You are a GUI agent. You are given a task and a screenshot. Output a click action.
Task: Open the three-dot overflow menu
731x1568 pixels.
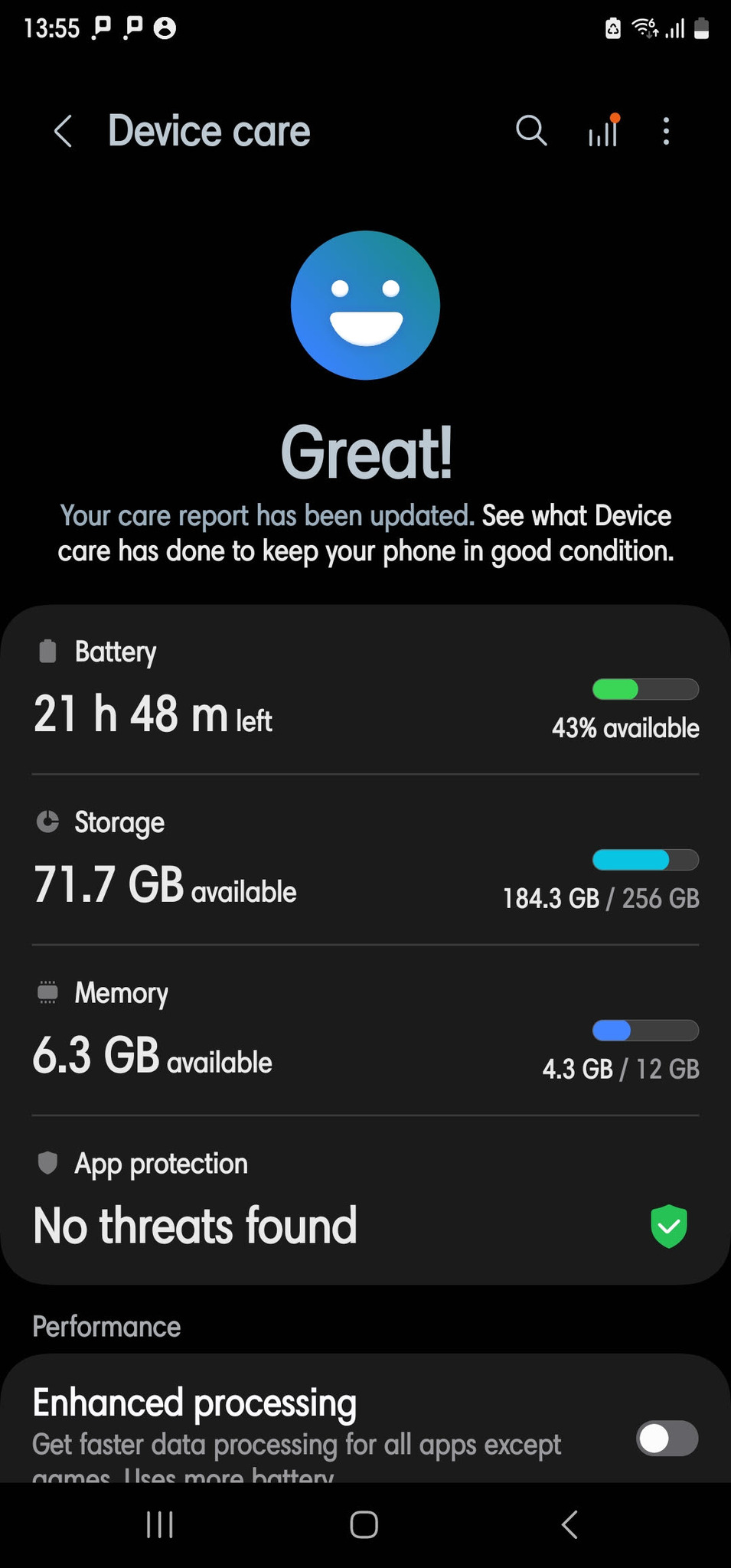(x=666, y=131)
